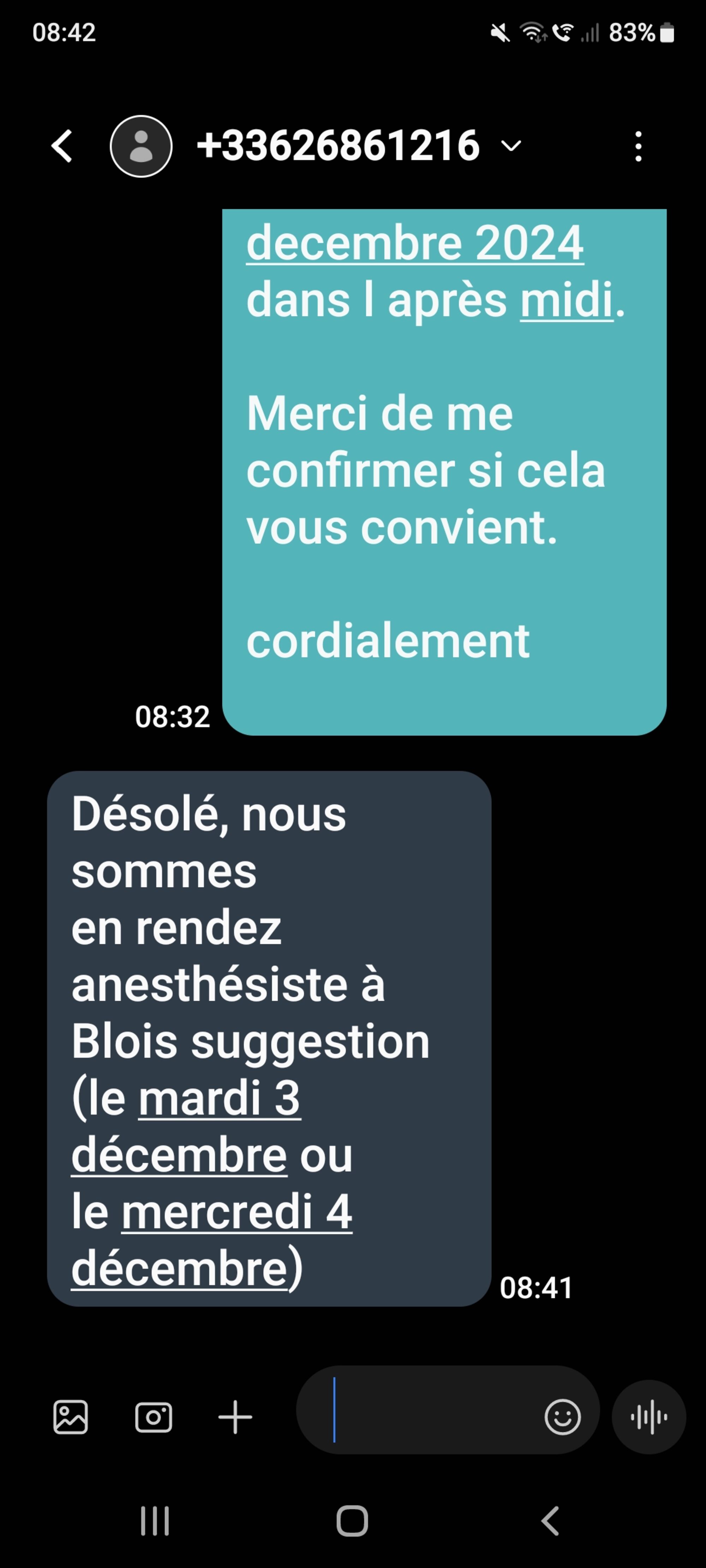The width and height of the screenshot is (706, 1568).
Task: Show recent apps
Action: pyautogui.click(x=155, y=1521)
